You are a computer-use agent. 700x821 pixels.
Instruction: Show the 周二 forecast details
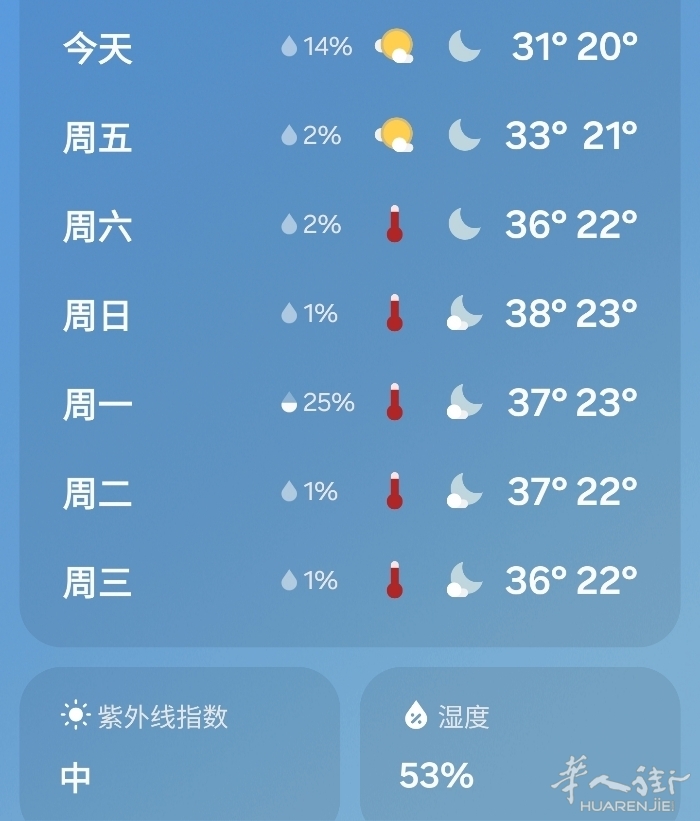coord(350,491)
